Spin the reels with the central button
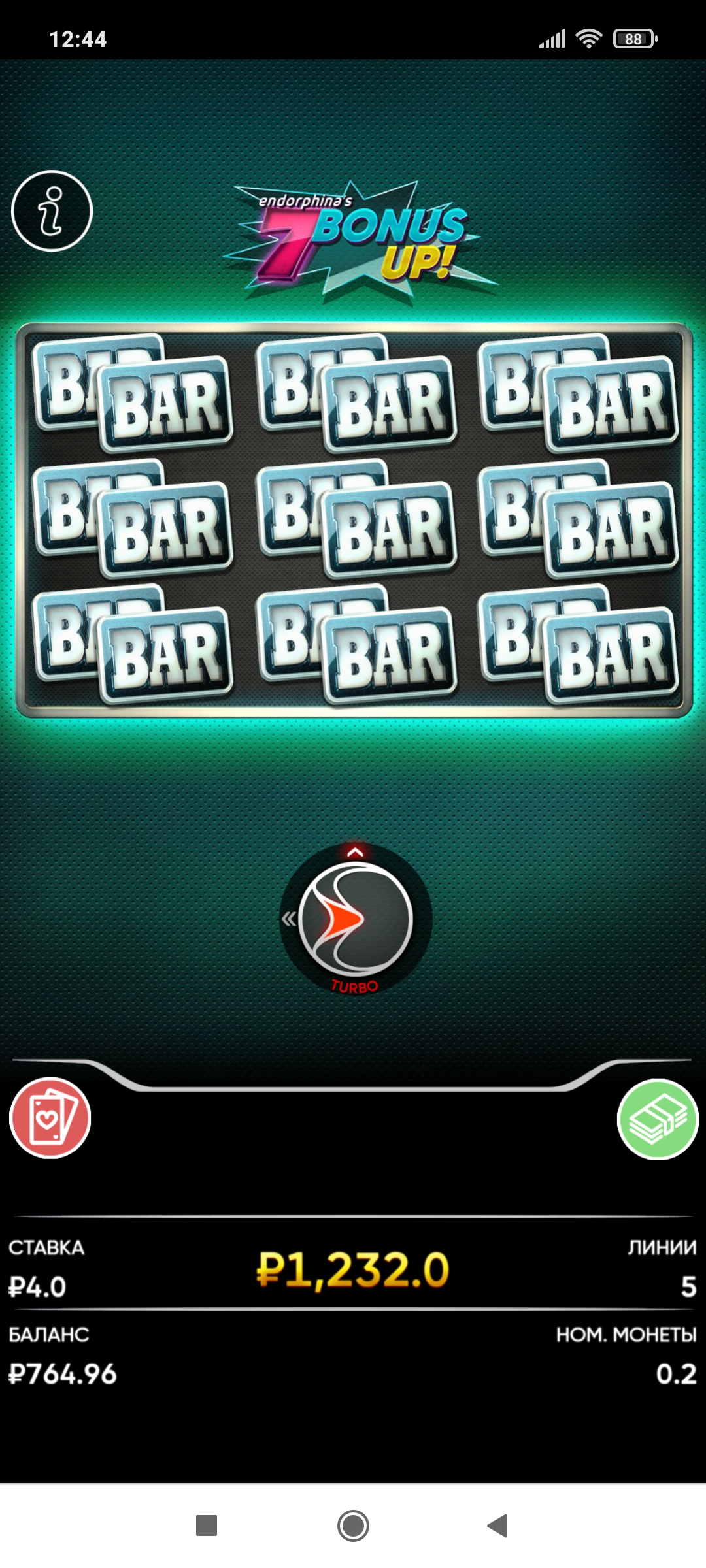Viewport: 706px width, 1568px height. pos(356,919)
